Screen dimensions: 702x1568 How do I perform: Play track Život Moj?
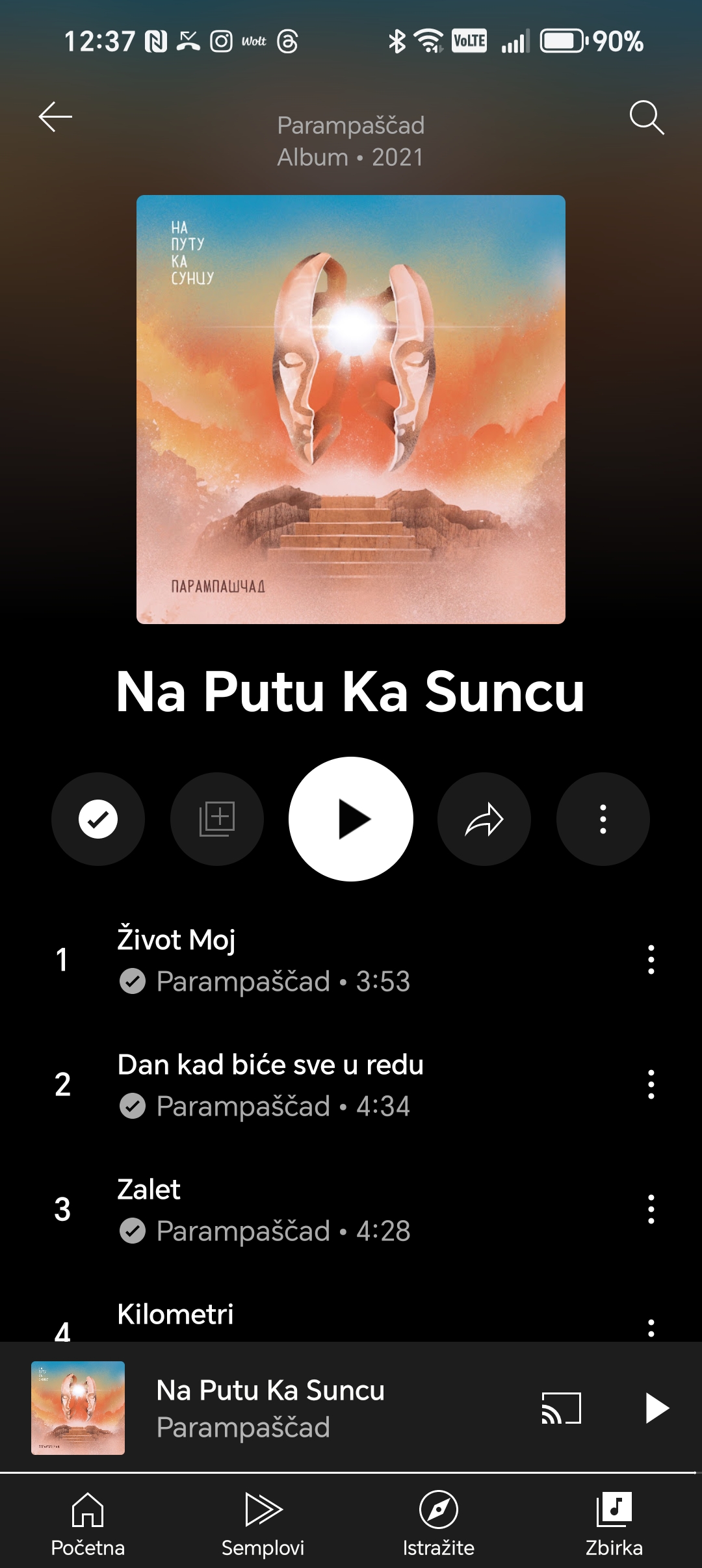325,960
